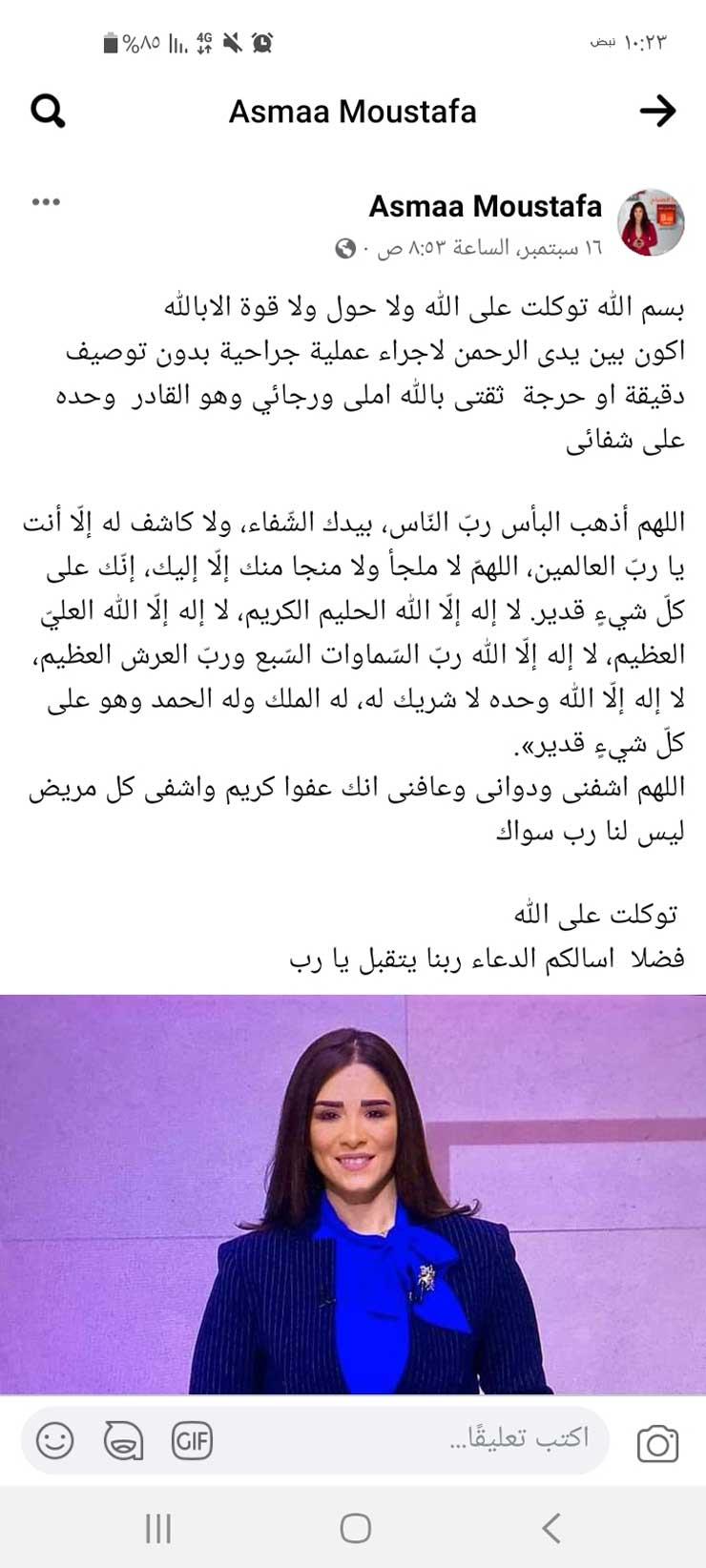Tap the back arrow beside Asmaa Moustafa title
706x1568 pixels.
(660, 112)
